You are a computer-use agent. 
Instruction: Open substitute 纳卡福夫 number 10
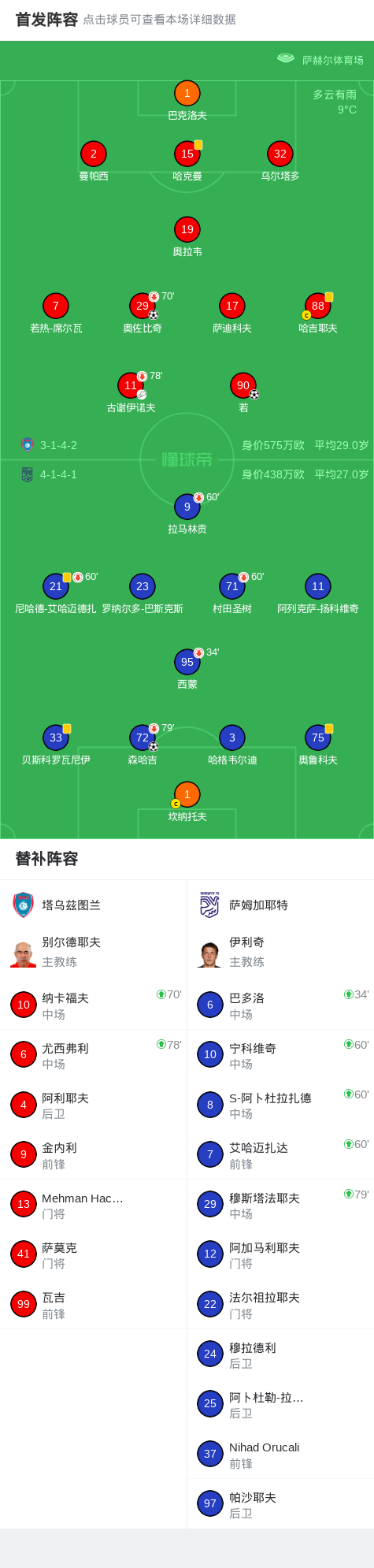tap(94, 1005)
